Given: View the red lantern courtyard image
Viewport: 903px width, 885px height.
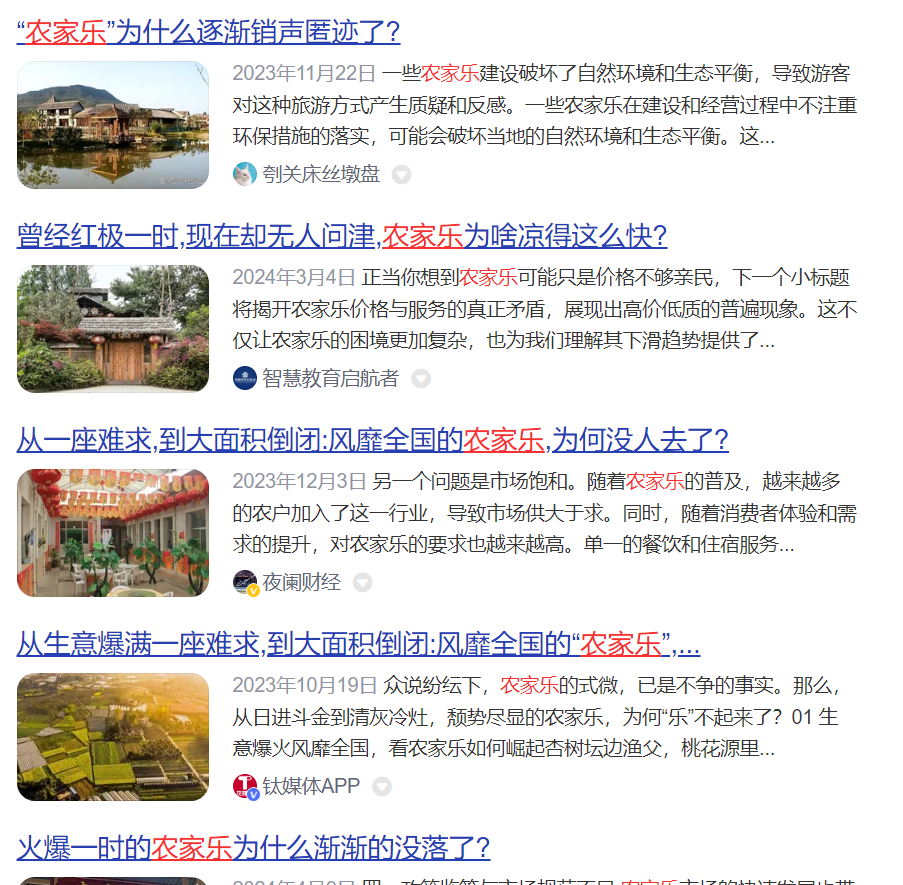Looking at the screenshot, I should (x=113, y=533).
